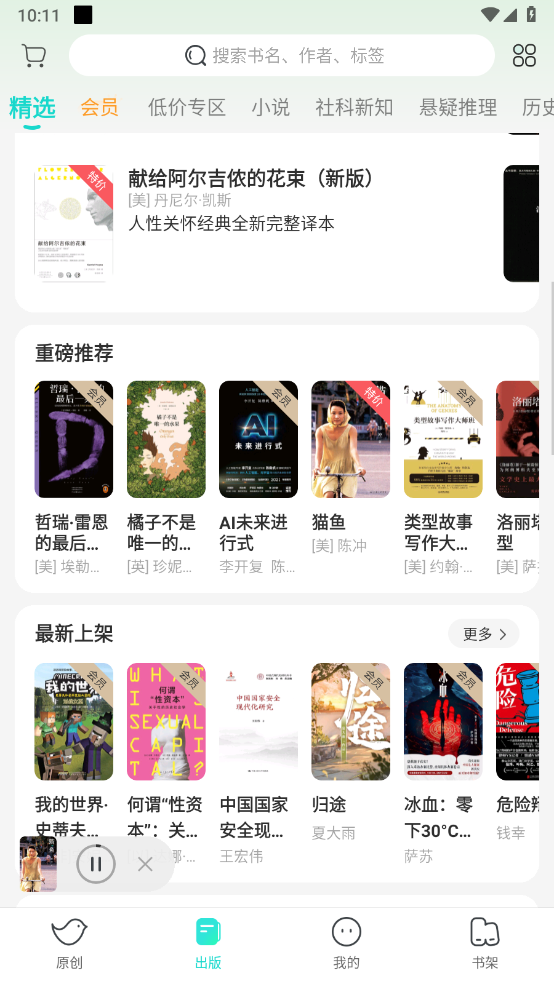Image resolution: width=554 pixels, height=984 pixels.
Task: Switch to 悬疑推理 tab
Action: [x=458, y=107]
